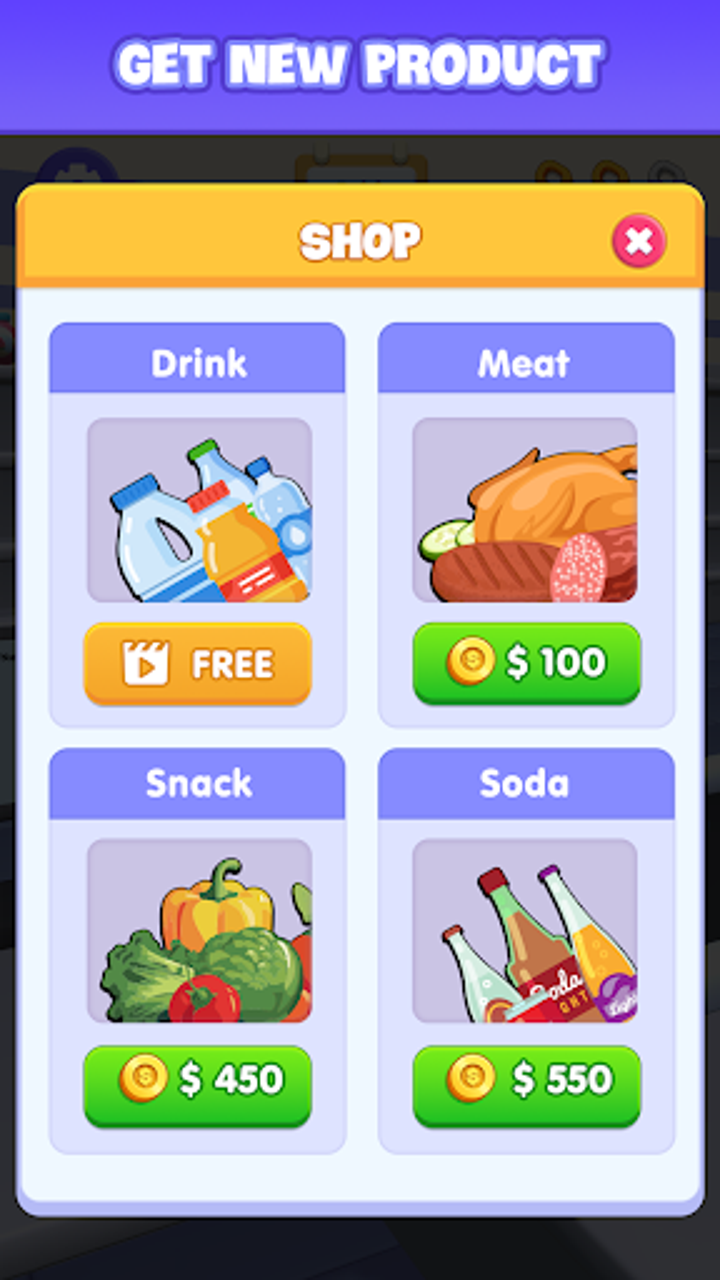Select the Drink category header
Image resolution: width=720 pixels, height=1280 pixels.
(x=197, y=362)
